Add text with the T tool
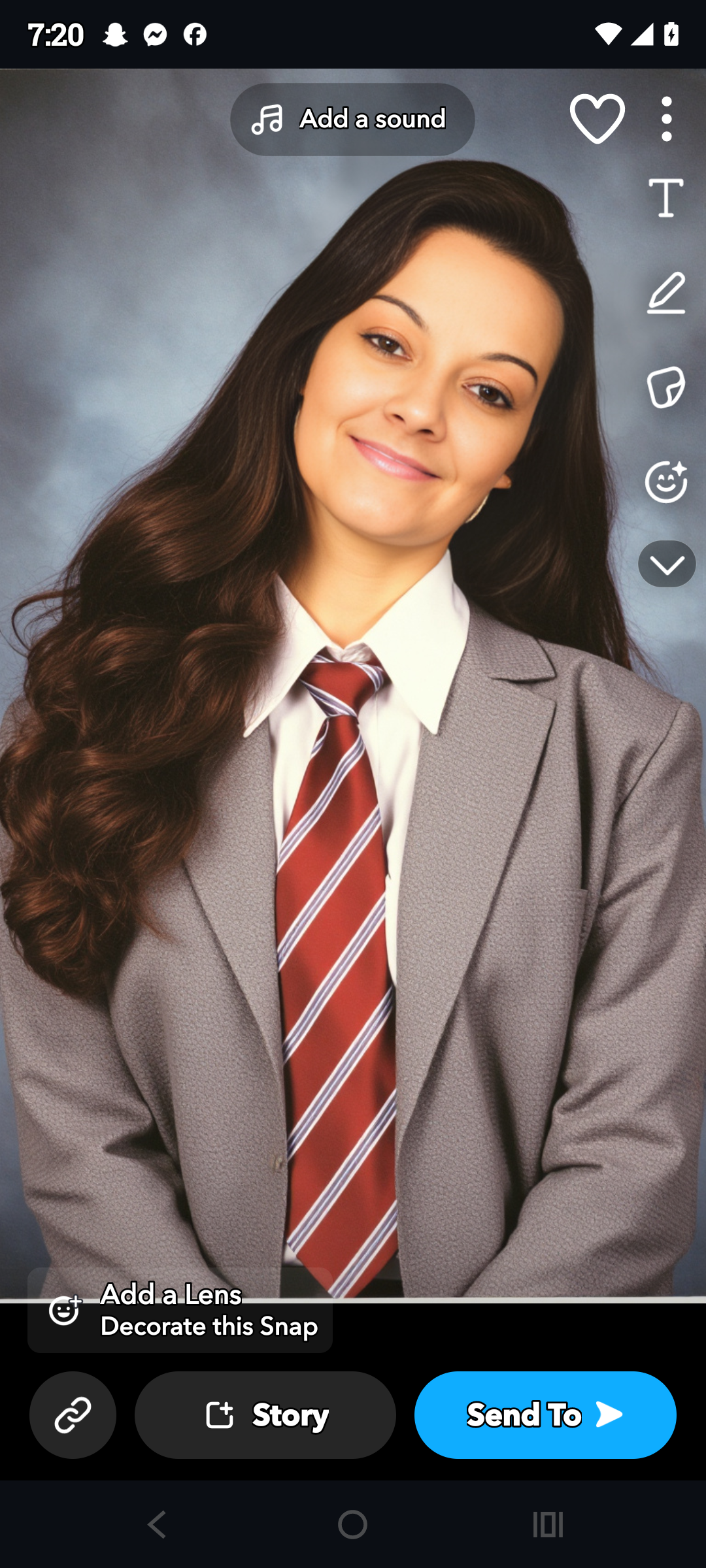Screen dimensions: 706x1568 (x=666, y=197)
